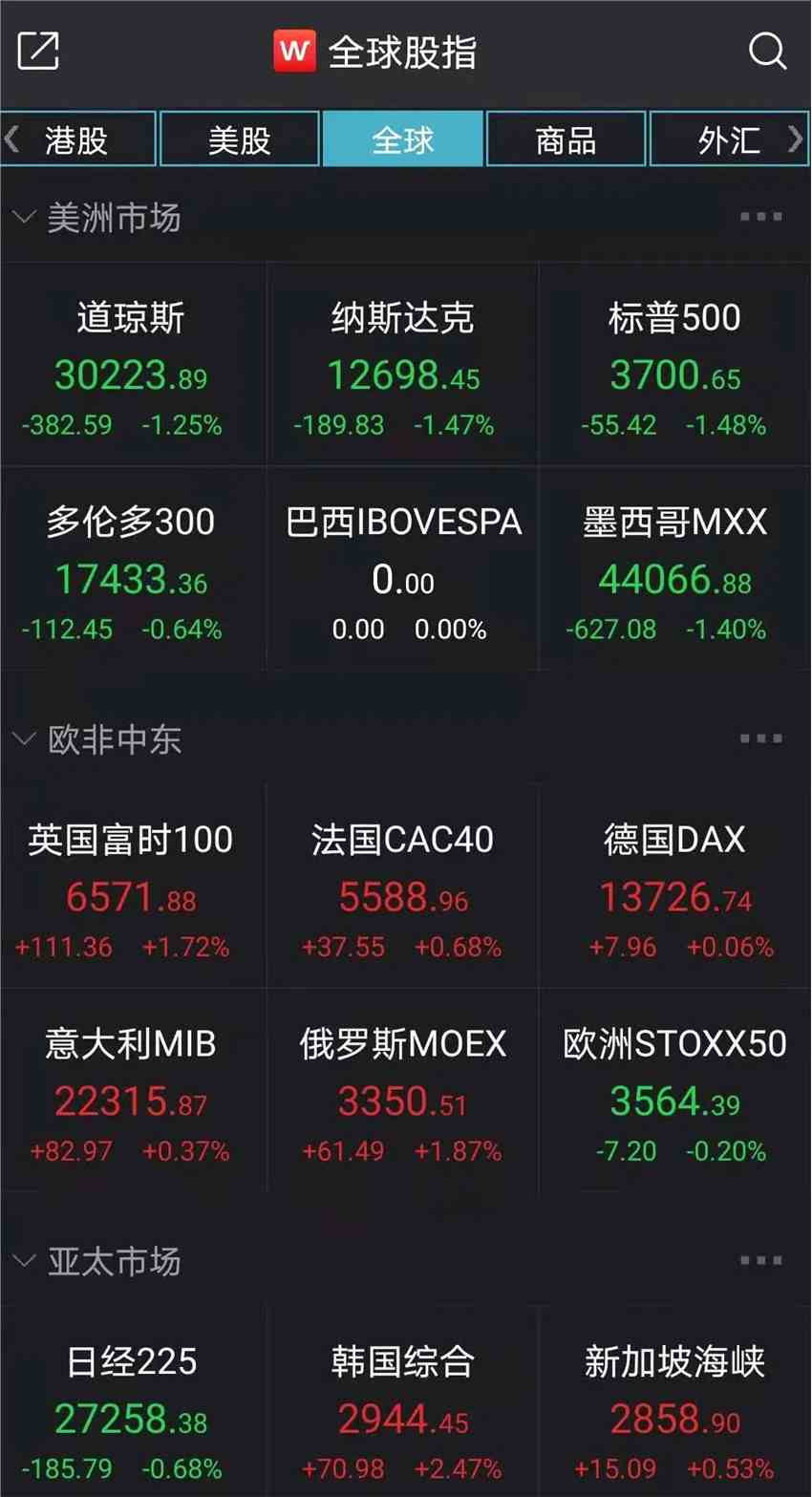Open more options for 美洲市场
The image size is (812, 1497).
coord(760,218)
